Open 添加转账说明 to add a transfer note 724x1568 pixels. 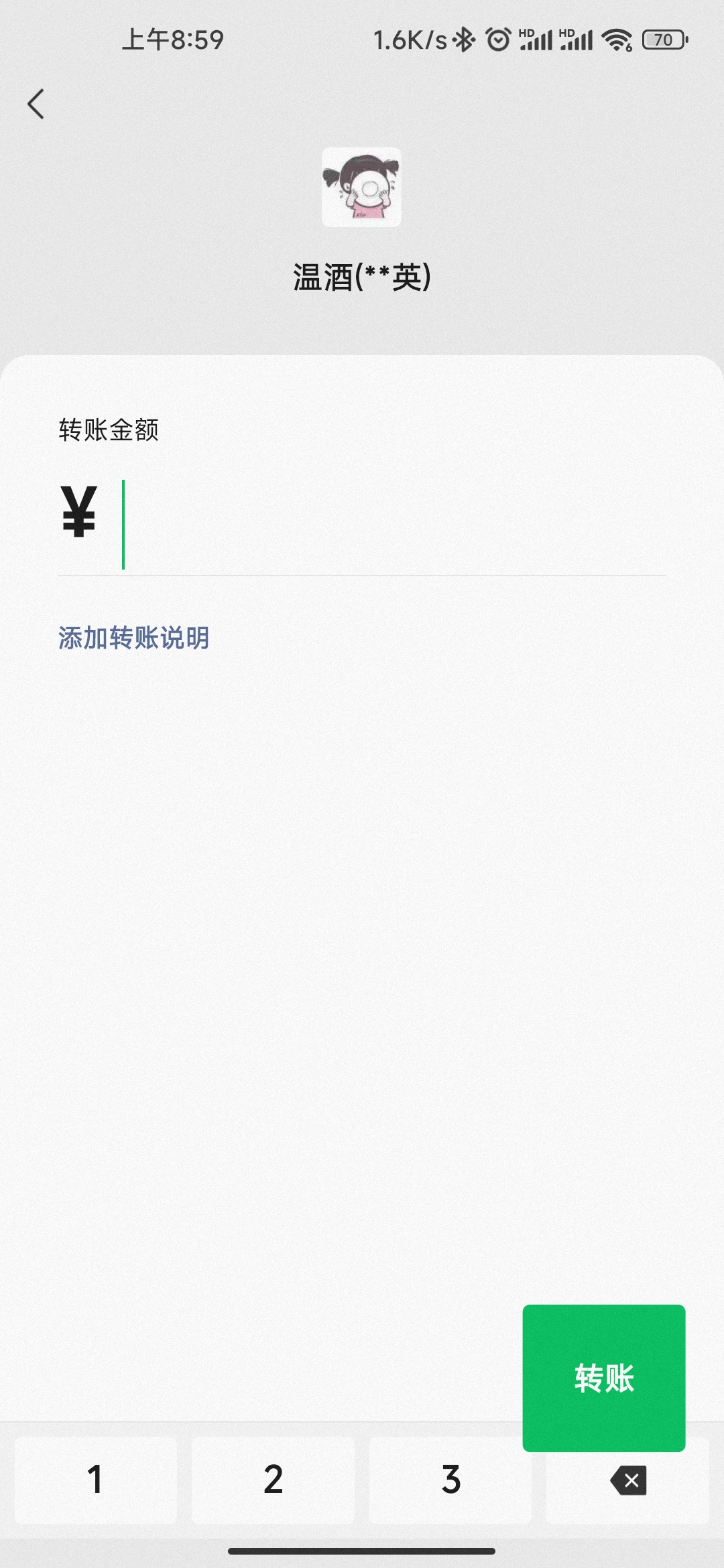click(132, 639)
